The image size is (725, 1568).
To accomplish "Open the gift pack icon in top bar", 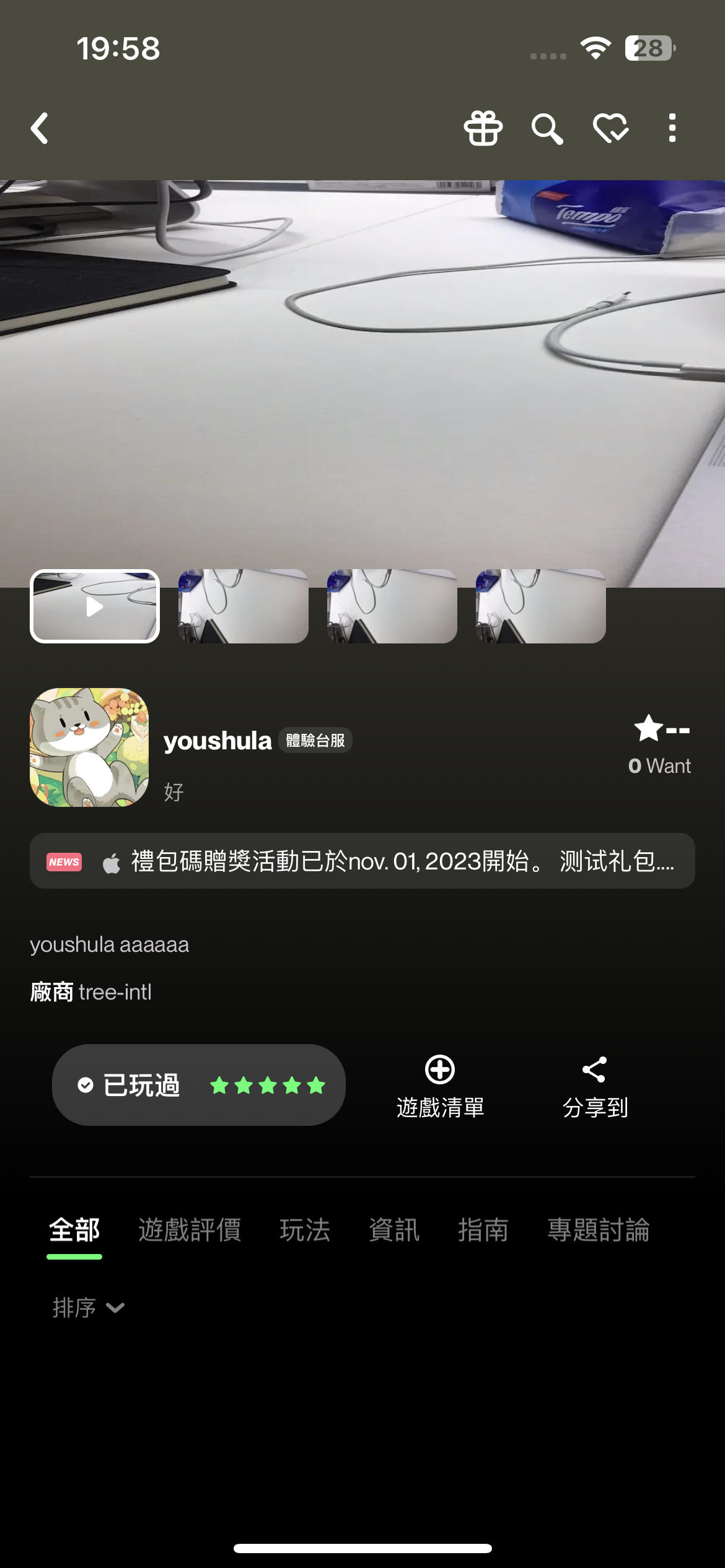I will (483, 129).
